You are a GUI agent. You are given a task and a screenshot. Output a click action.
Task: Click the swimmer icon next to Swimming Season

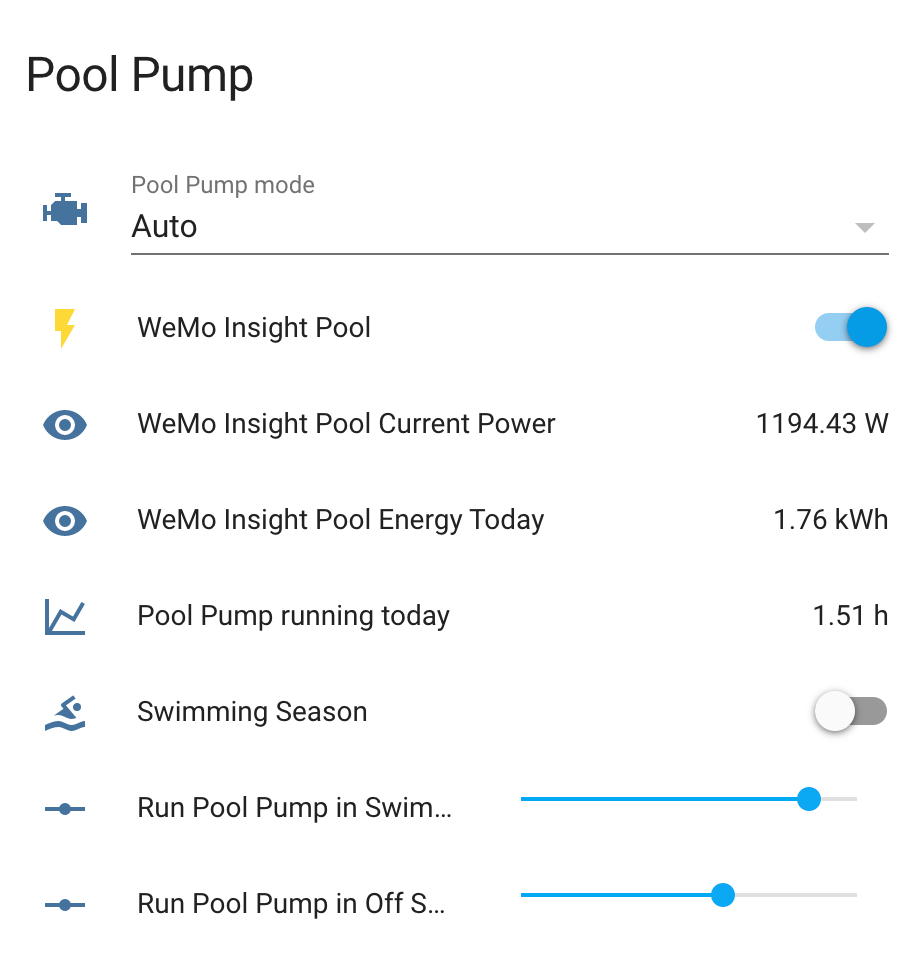(x=64, y=712)
